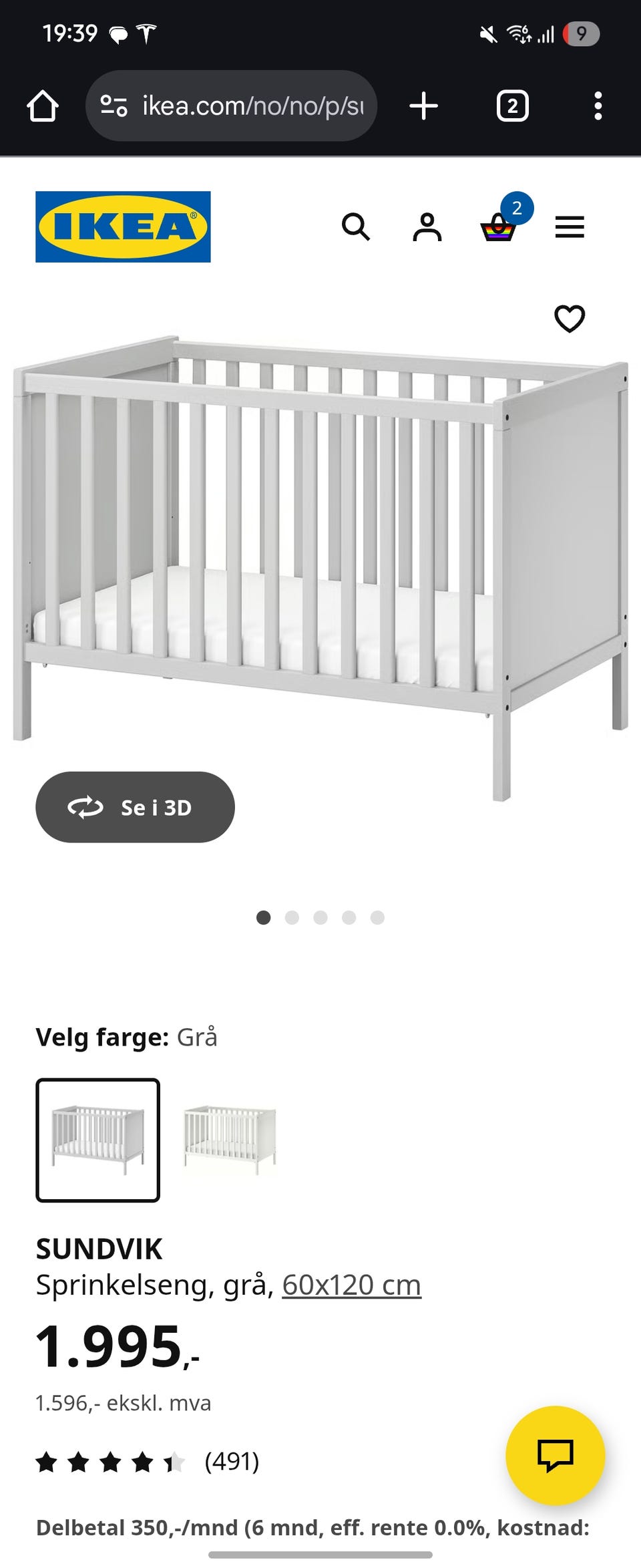Open the browser overflow menu
Viewport: 641px width, 1568px height.
(598, 106)
